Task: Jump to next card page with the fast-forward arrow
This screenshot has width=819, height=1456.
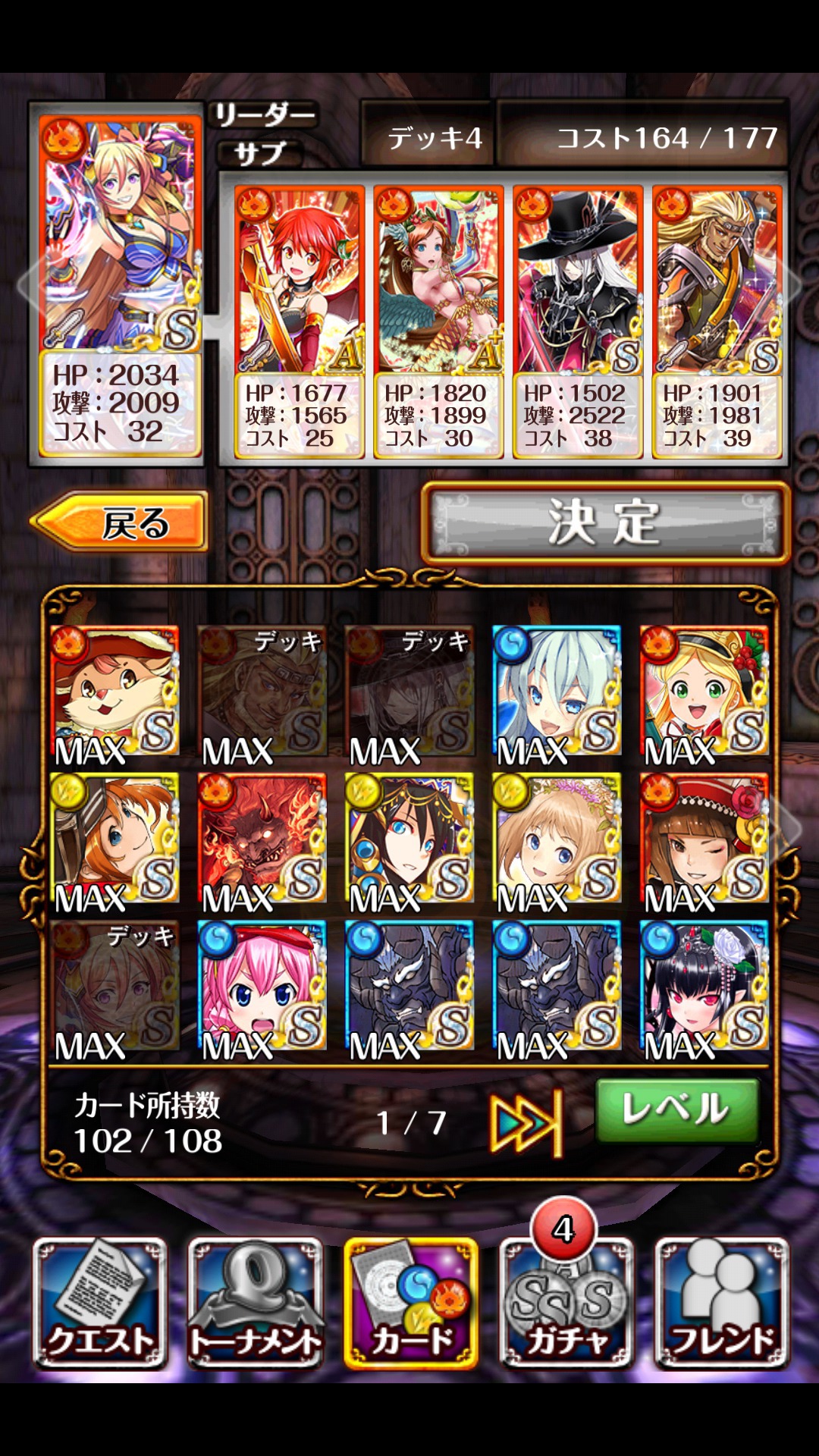Action: coord(526,1123)
